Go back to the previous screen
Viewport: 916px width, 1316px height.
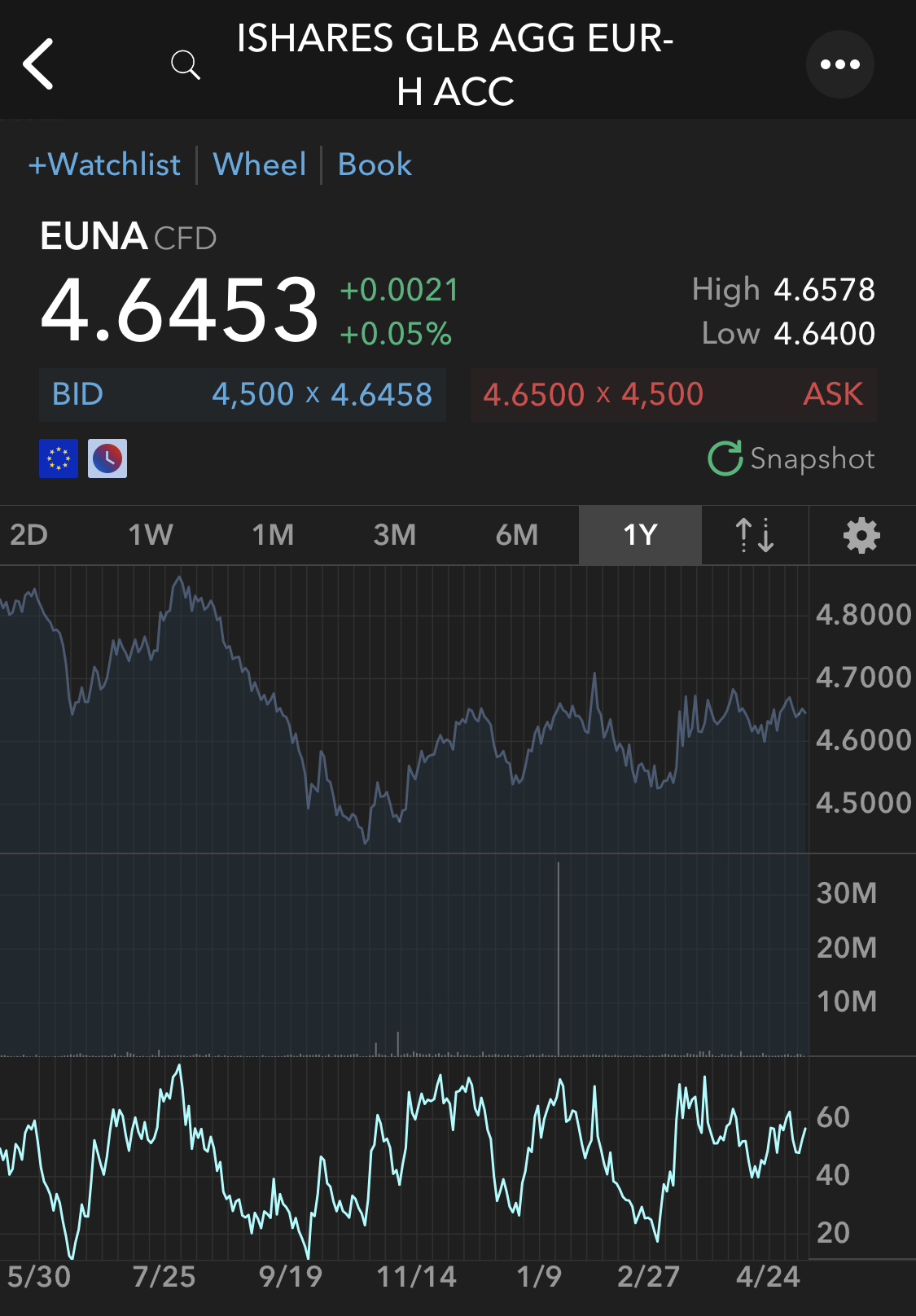coord(39,64)
